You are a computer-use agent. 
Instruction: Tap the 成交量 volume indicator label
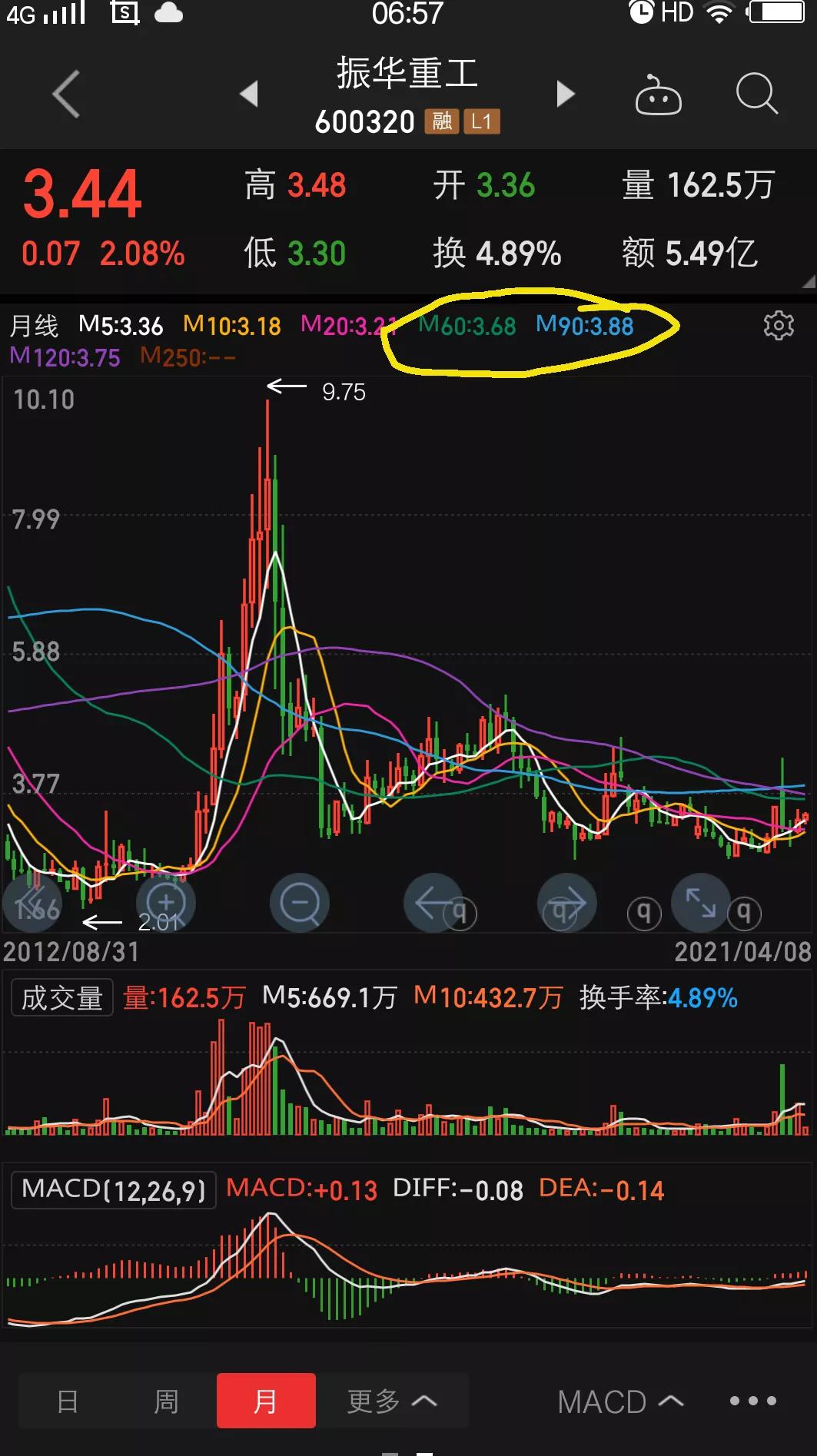[61, 998]
